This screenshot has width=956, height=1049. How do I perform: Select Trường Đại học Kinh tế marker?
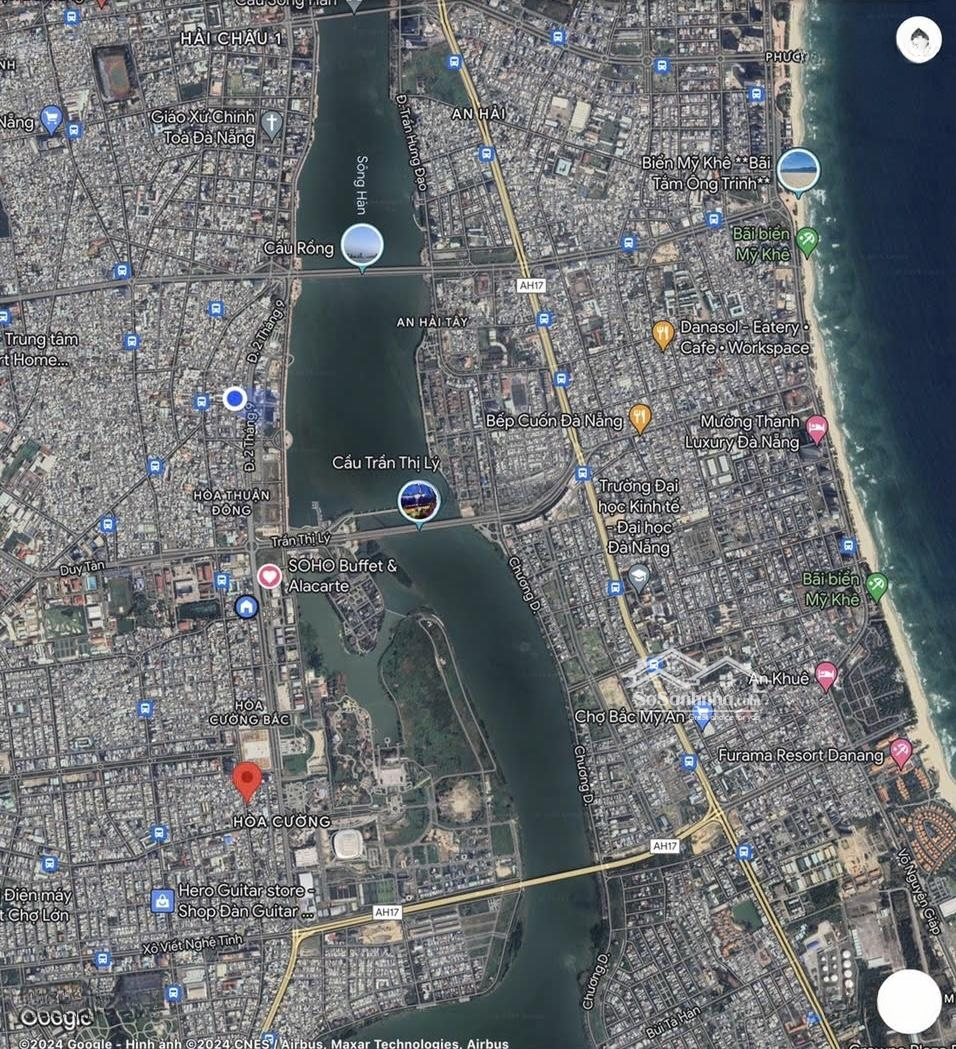coord(638,577)
